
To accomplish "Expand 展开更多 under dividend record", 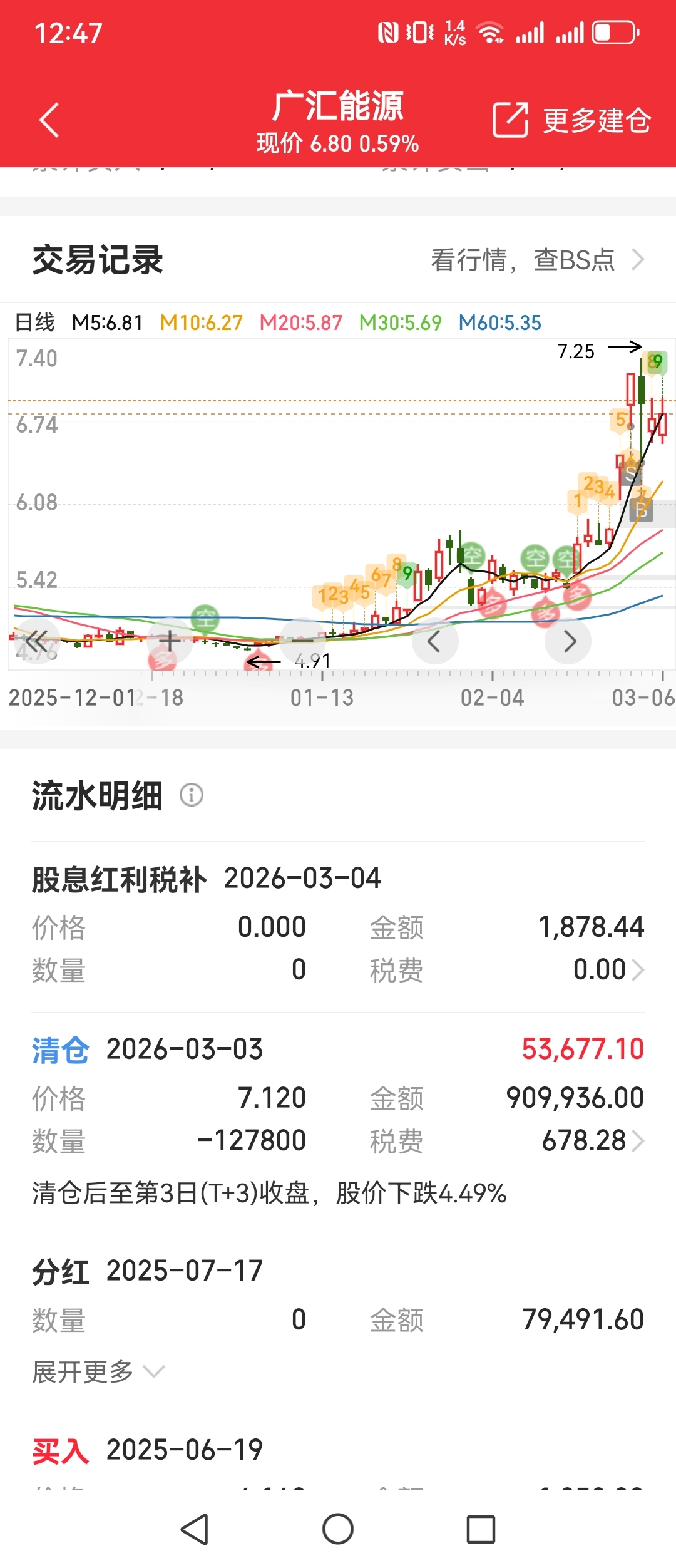I will coord(98,1372).
